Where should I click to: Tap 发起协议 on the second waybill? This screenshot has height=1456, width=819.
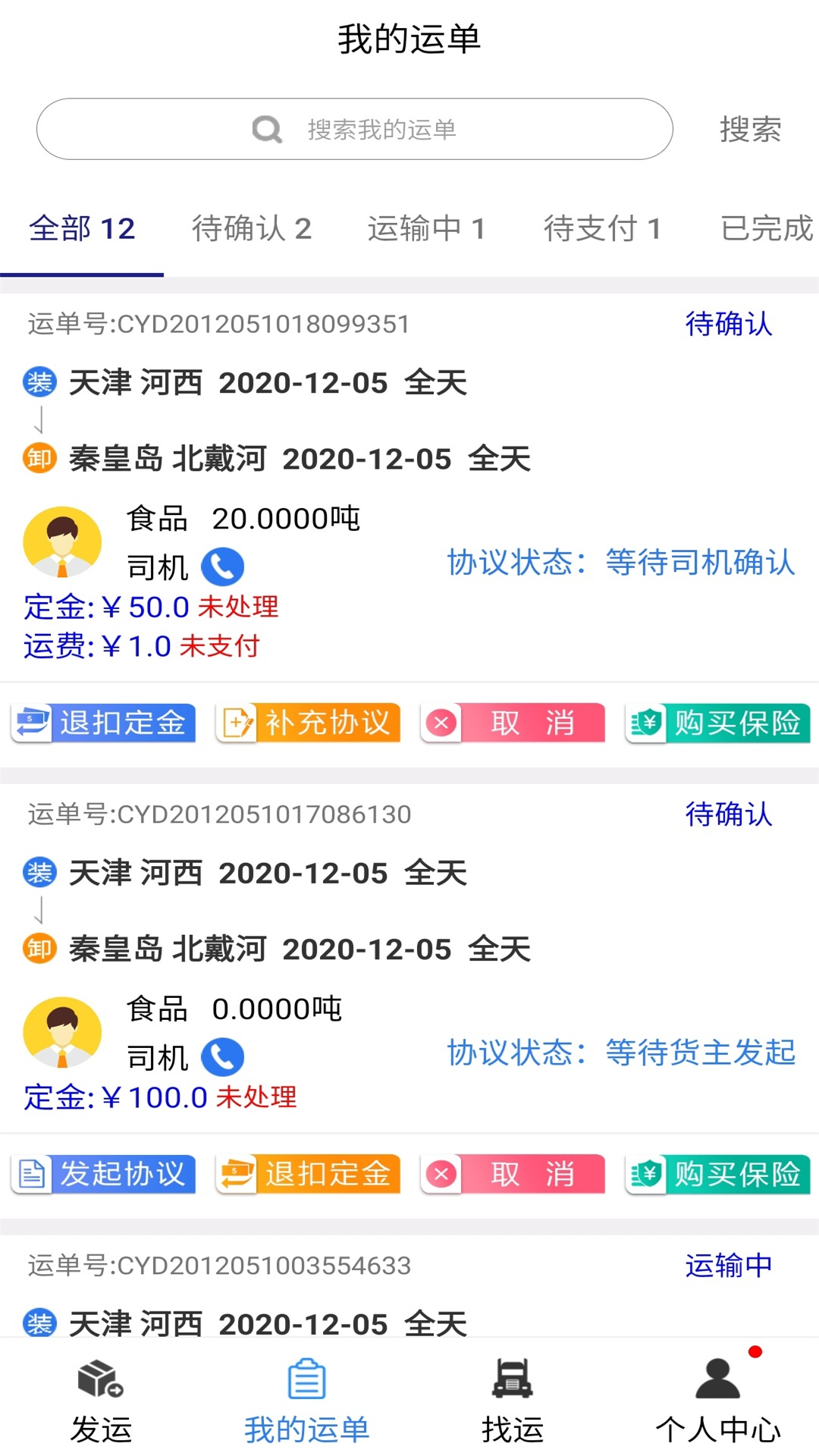coord(104,1174)
